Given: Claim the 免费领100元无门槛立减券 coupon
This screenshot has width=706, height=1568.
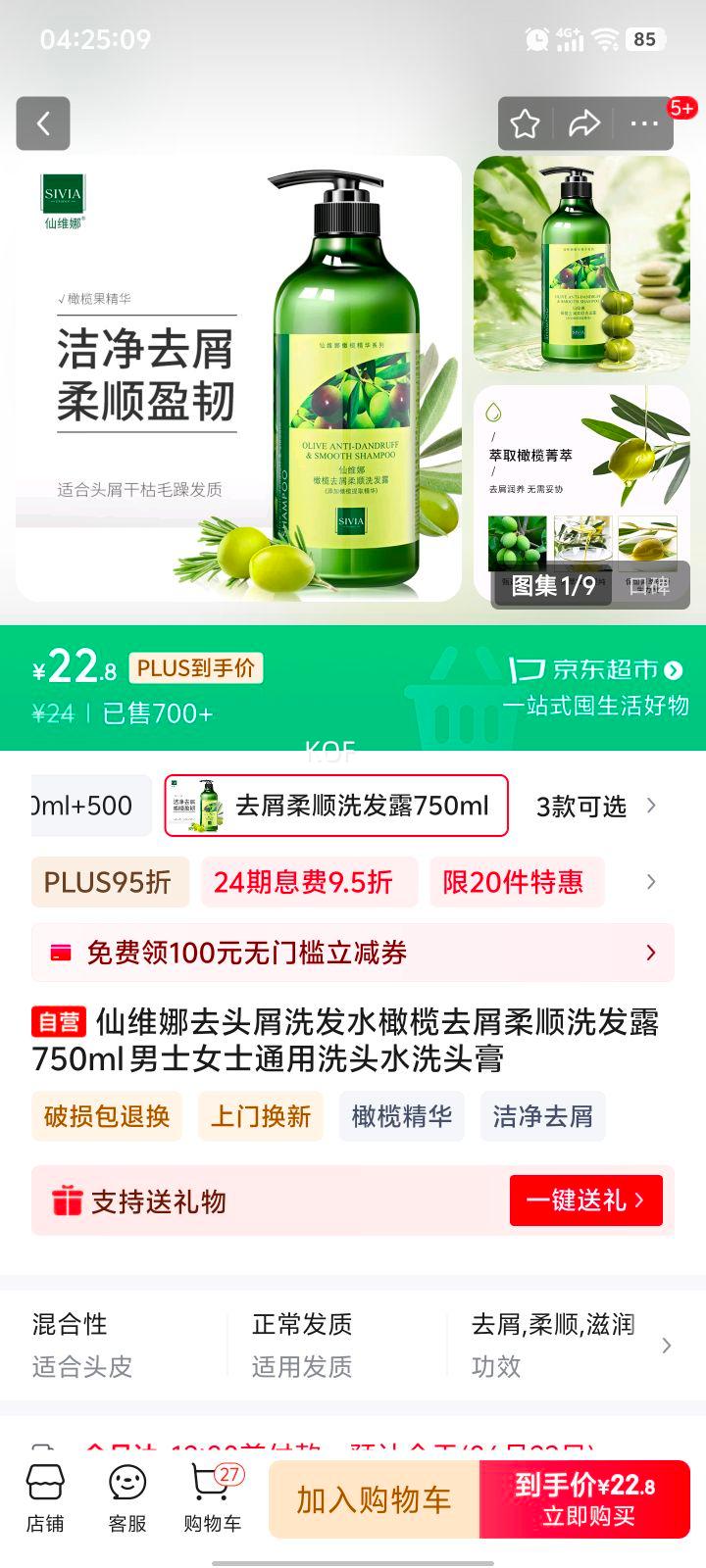Looking at the screenshot, I should [x=352, y=953].
